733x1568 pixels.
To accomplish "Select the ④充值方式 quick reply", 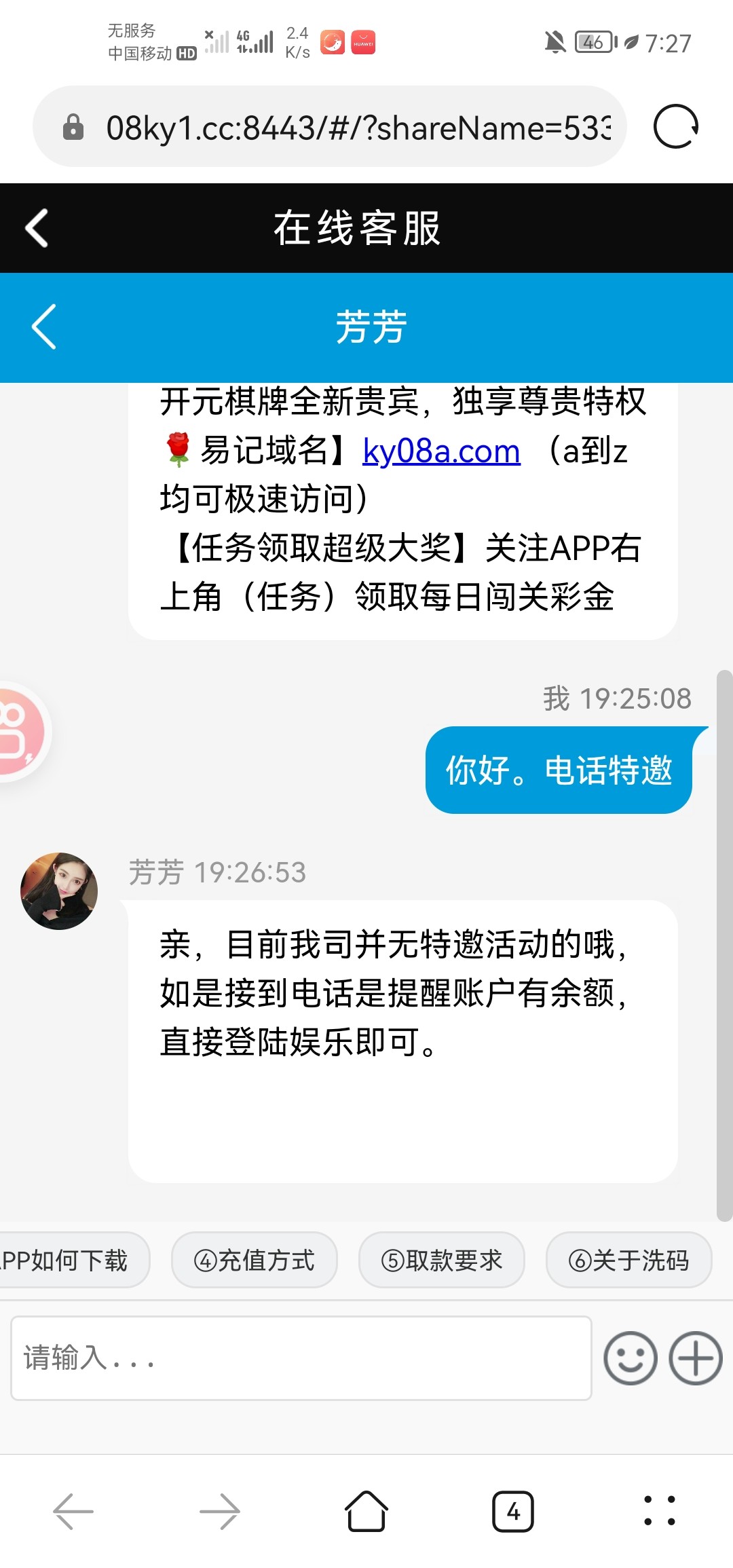I will pyautogui.click(x=255, y=1259).
